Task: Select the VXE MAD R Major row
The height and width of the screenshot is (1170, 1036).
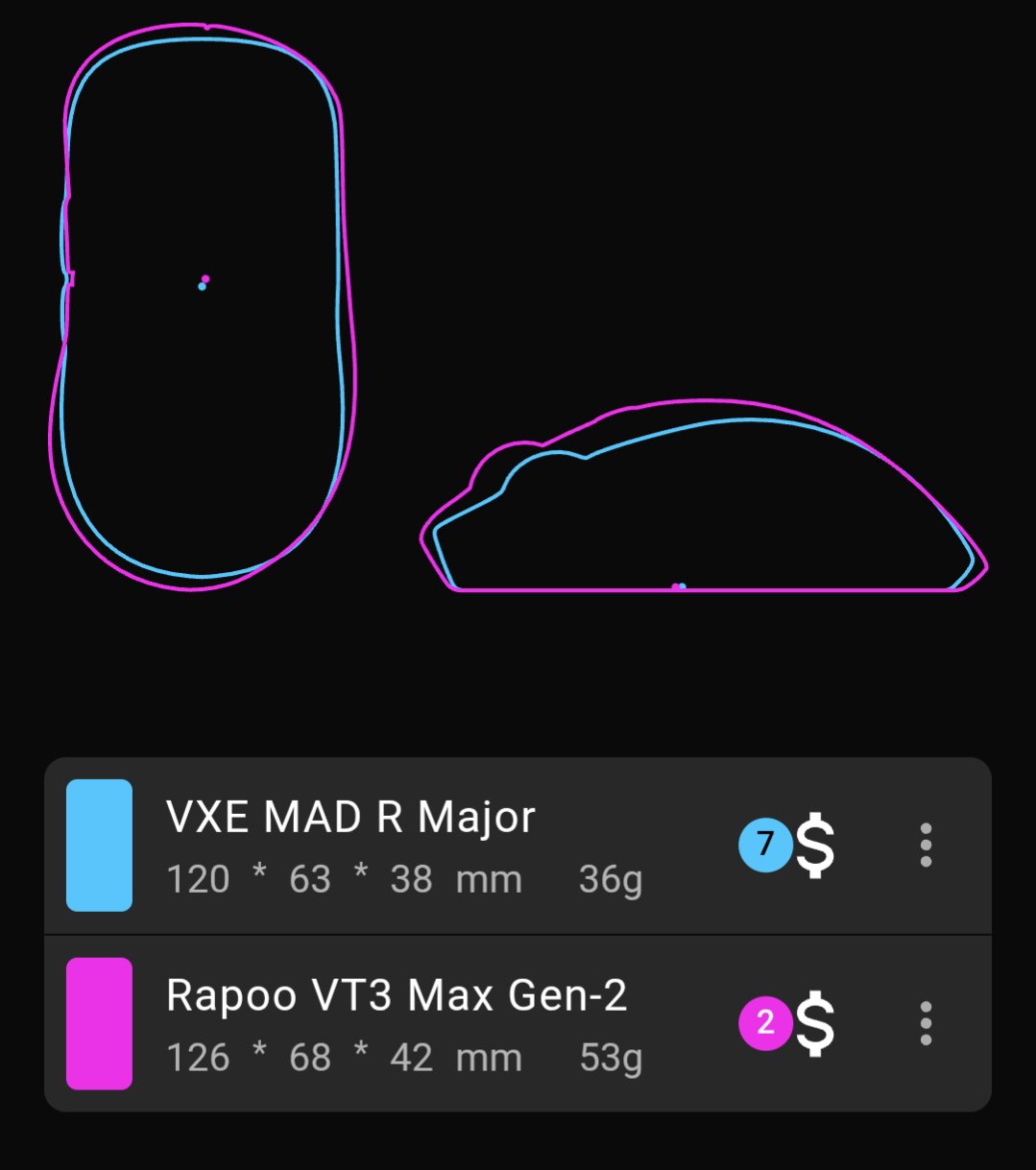Action: tap(403, 845)
